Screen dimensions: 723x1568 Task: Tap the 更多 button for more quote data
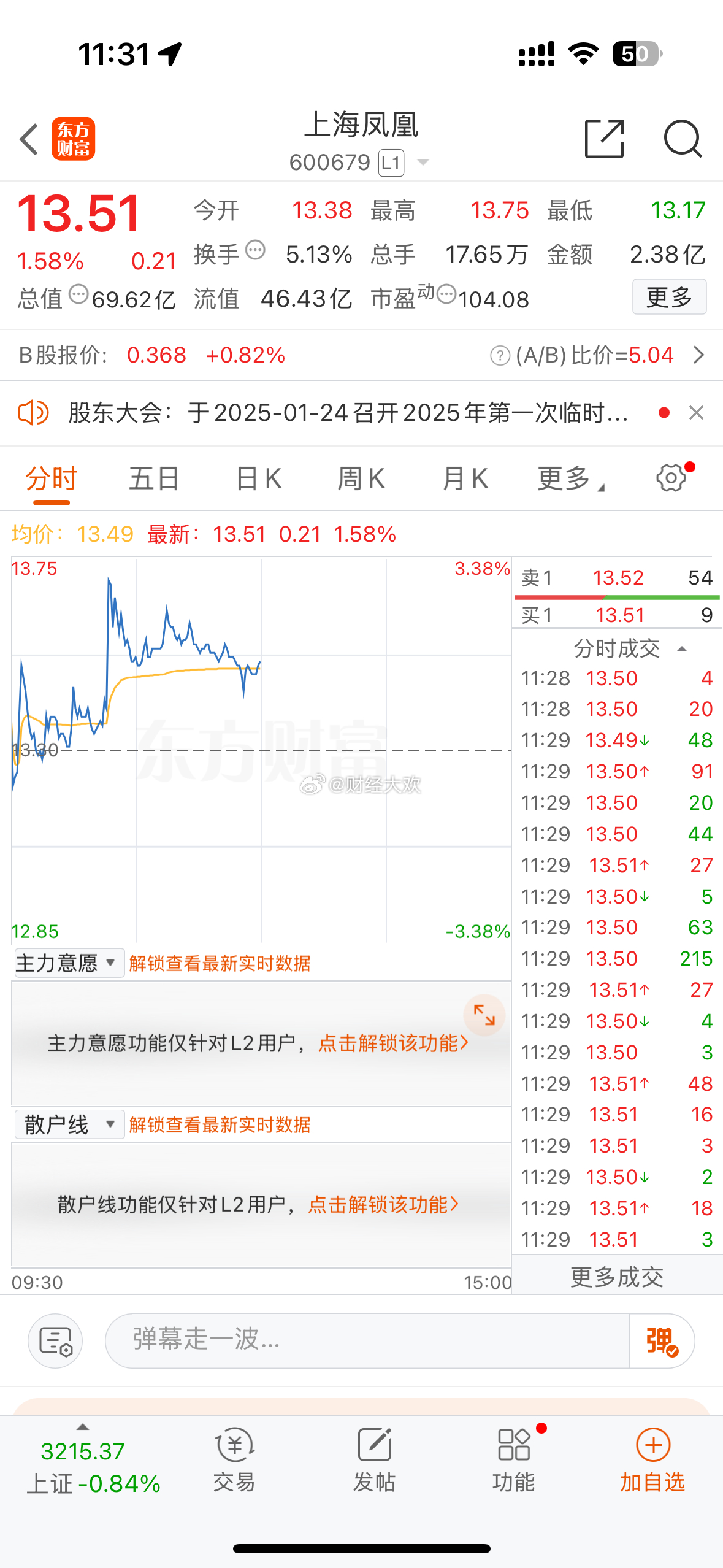(x=669, y=297)
